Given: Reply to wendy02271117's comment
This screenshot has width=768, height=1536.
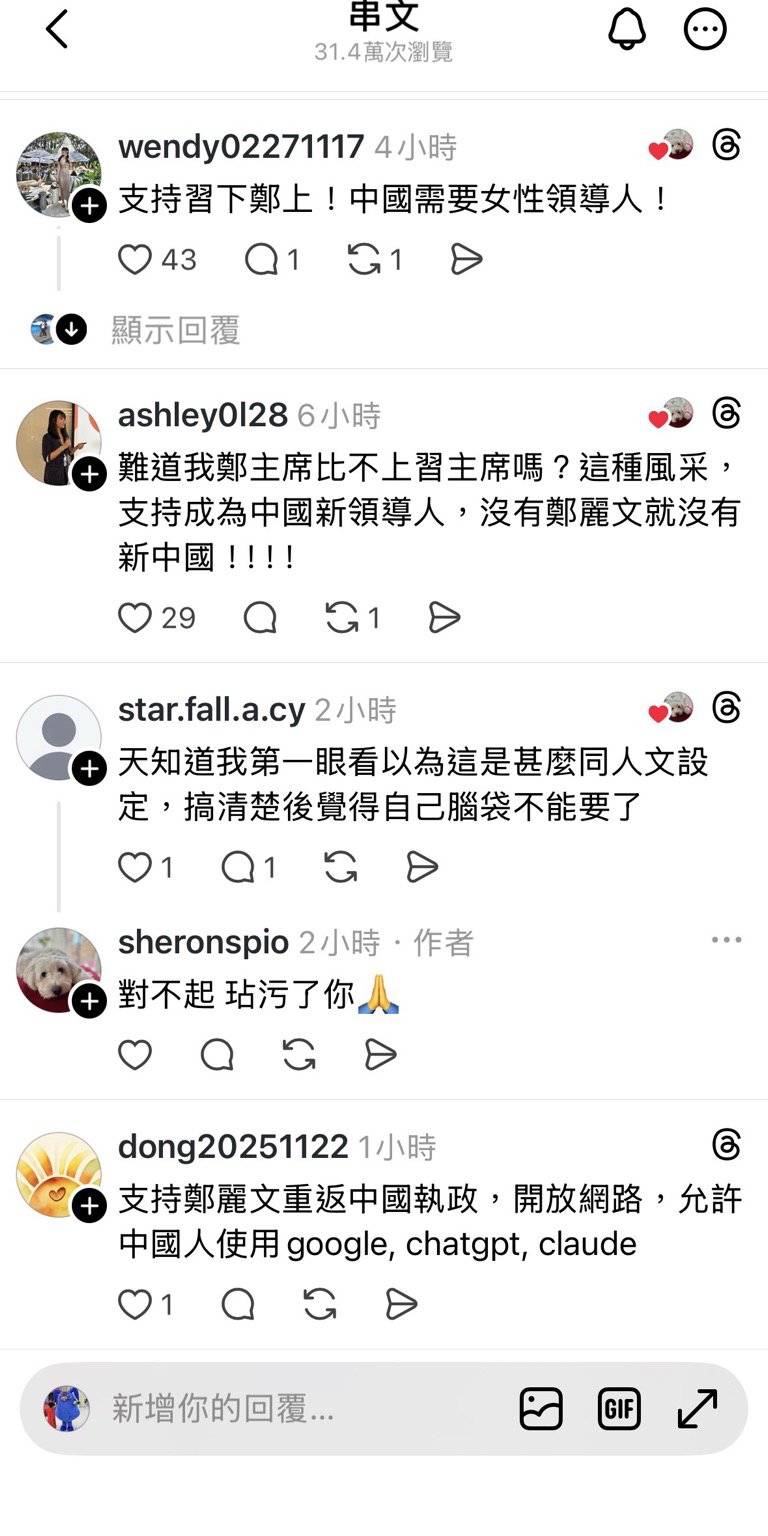Looking at the screenshot, I should [x=261, y=260].
